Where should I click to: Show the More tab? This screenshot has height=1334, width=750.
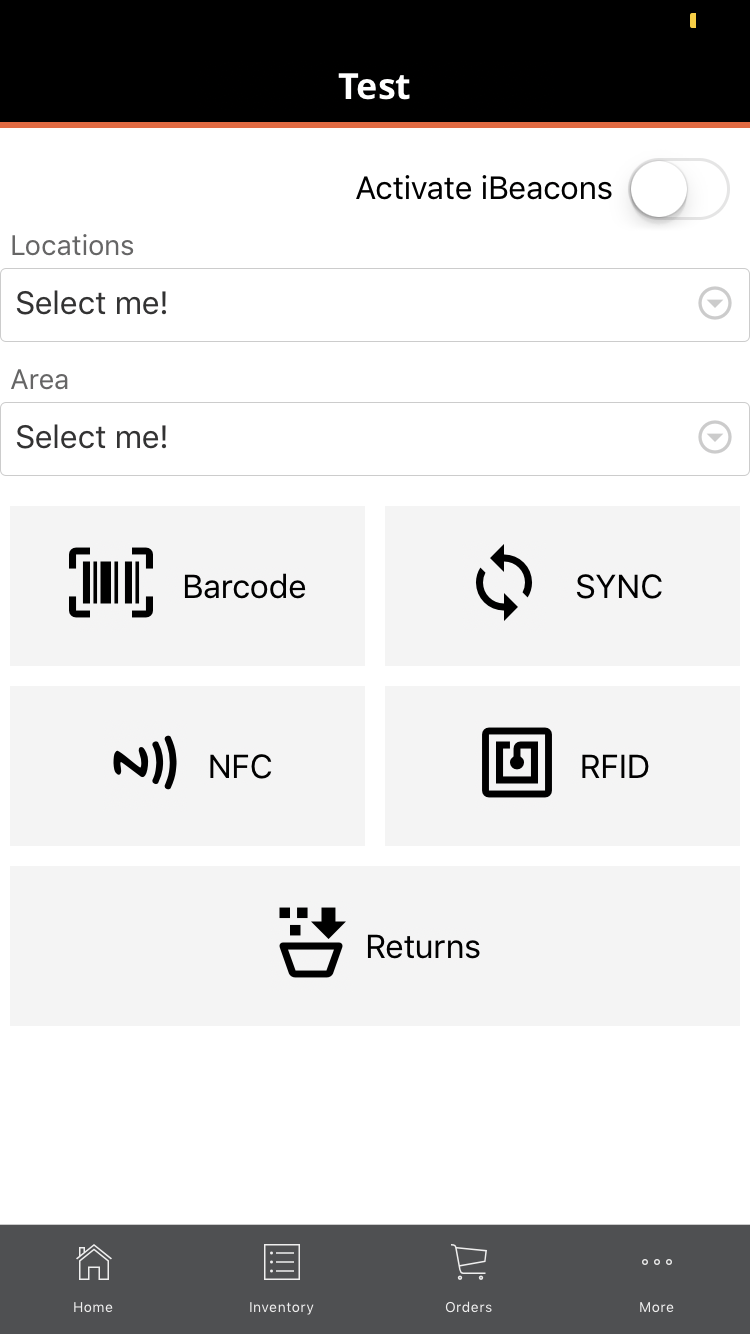tap(657, 1279)
